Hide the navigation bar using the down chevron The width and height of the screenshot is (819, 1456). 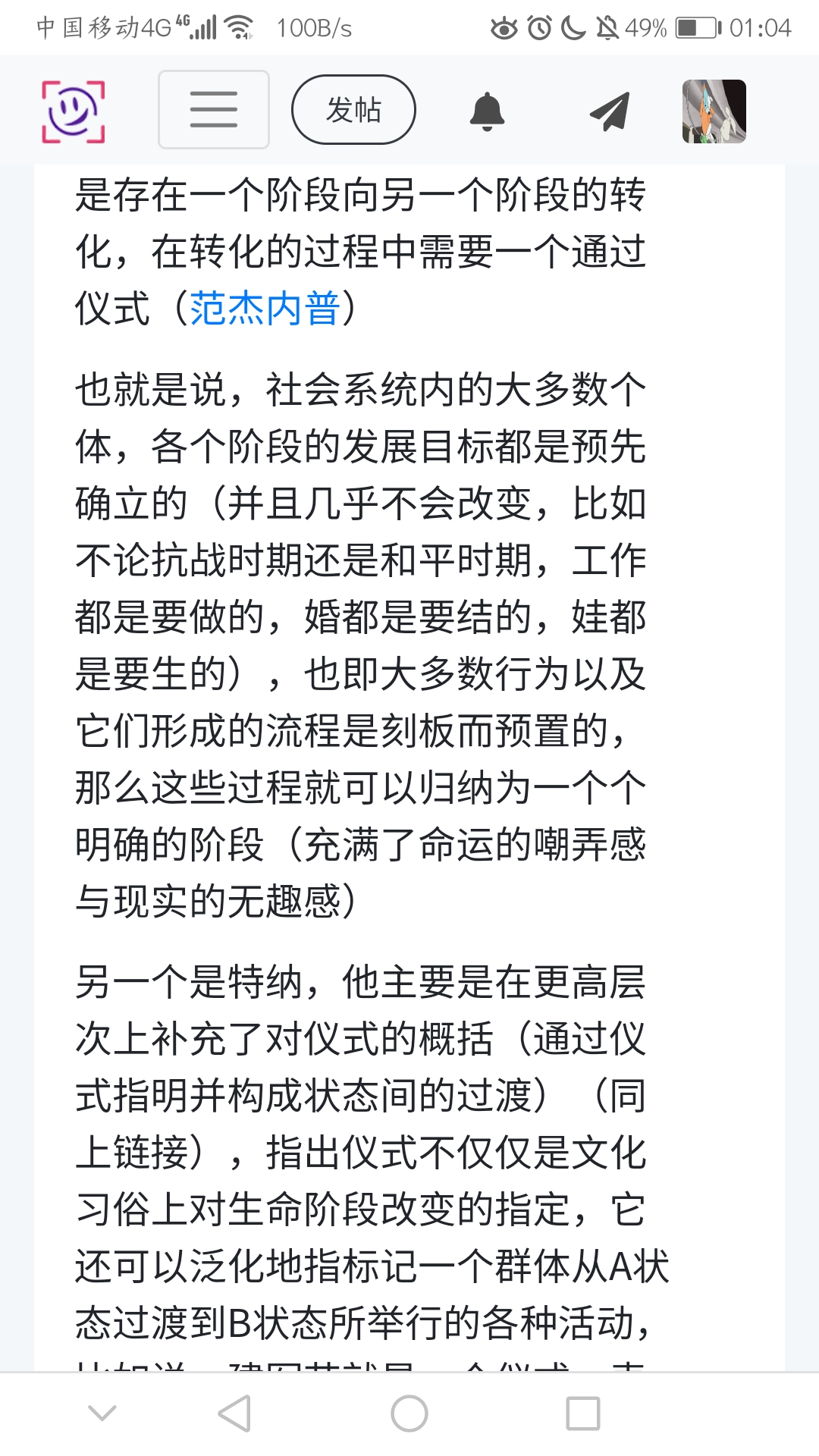tap(102, 1412)
